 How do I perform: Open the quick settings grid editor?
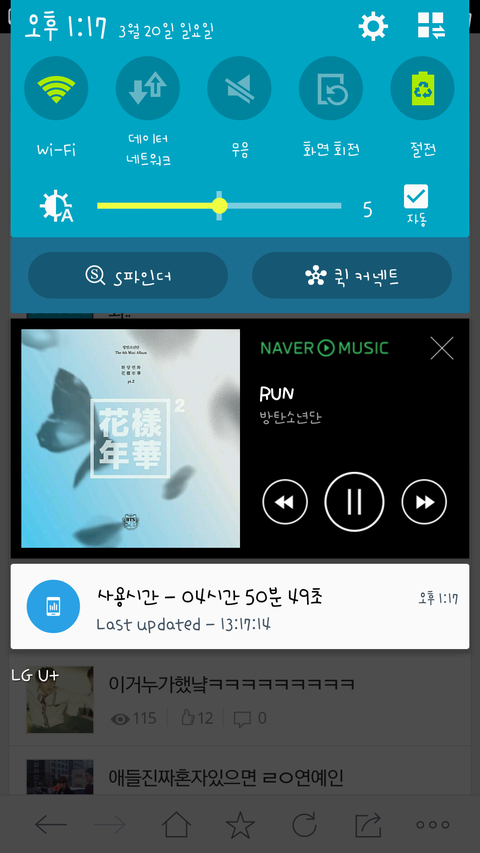pyautogui.click(x=432, y=25)
